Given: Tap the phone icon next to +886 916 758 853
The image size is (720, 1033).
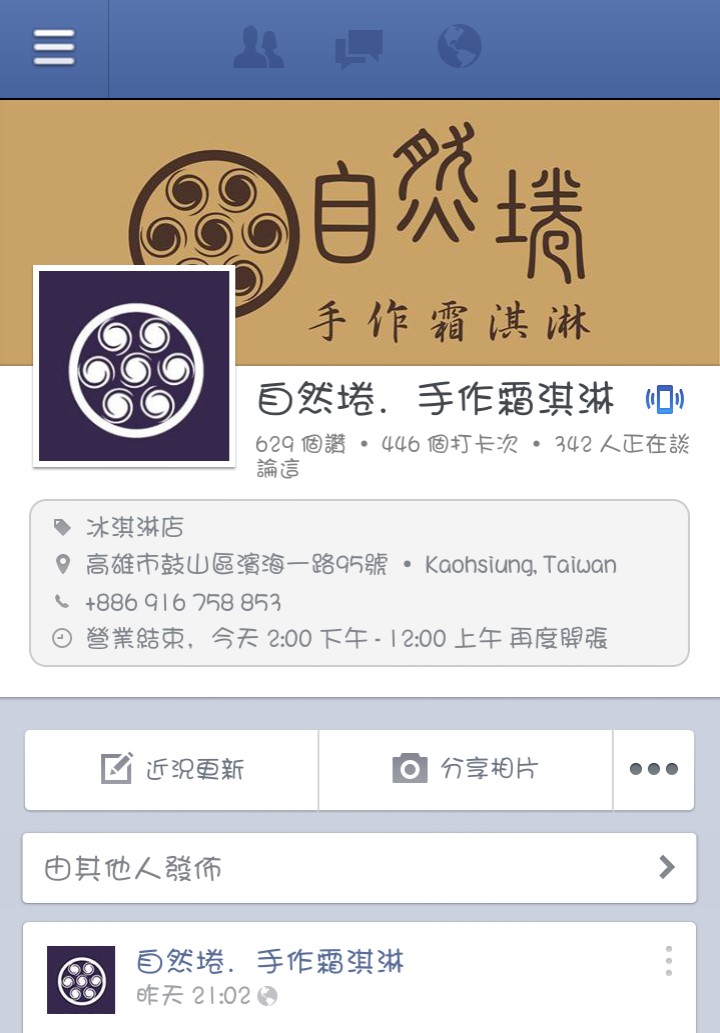Looking at the screenshot, I should pyautogui.click(x=63, y=601).
